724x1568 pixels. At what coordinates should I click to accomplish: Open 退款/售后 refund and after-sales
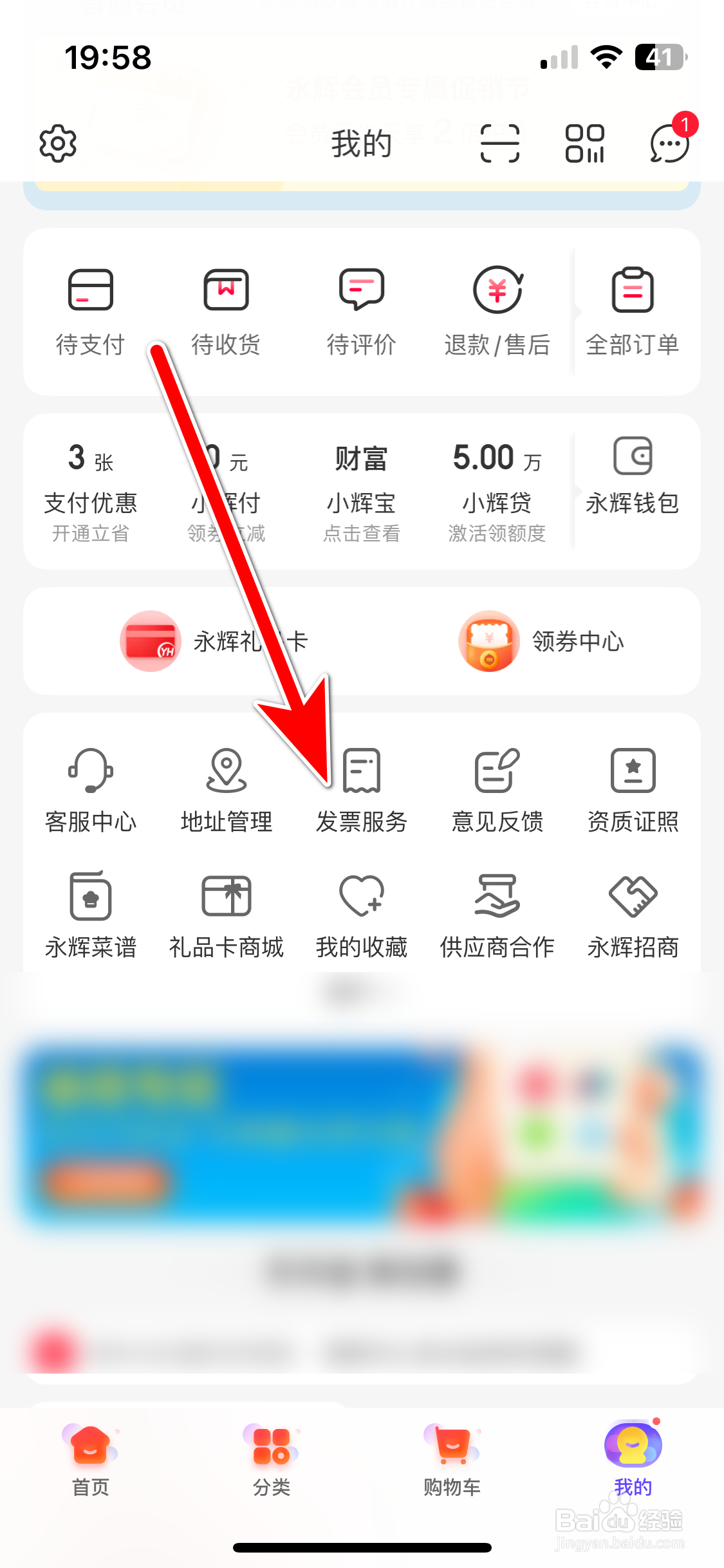click(497, 309)
